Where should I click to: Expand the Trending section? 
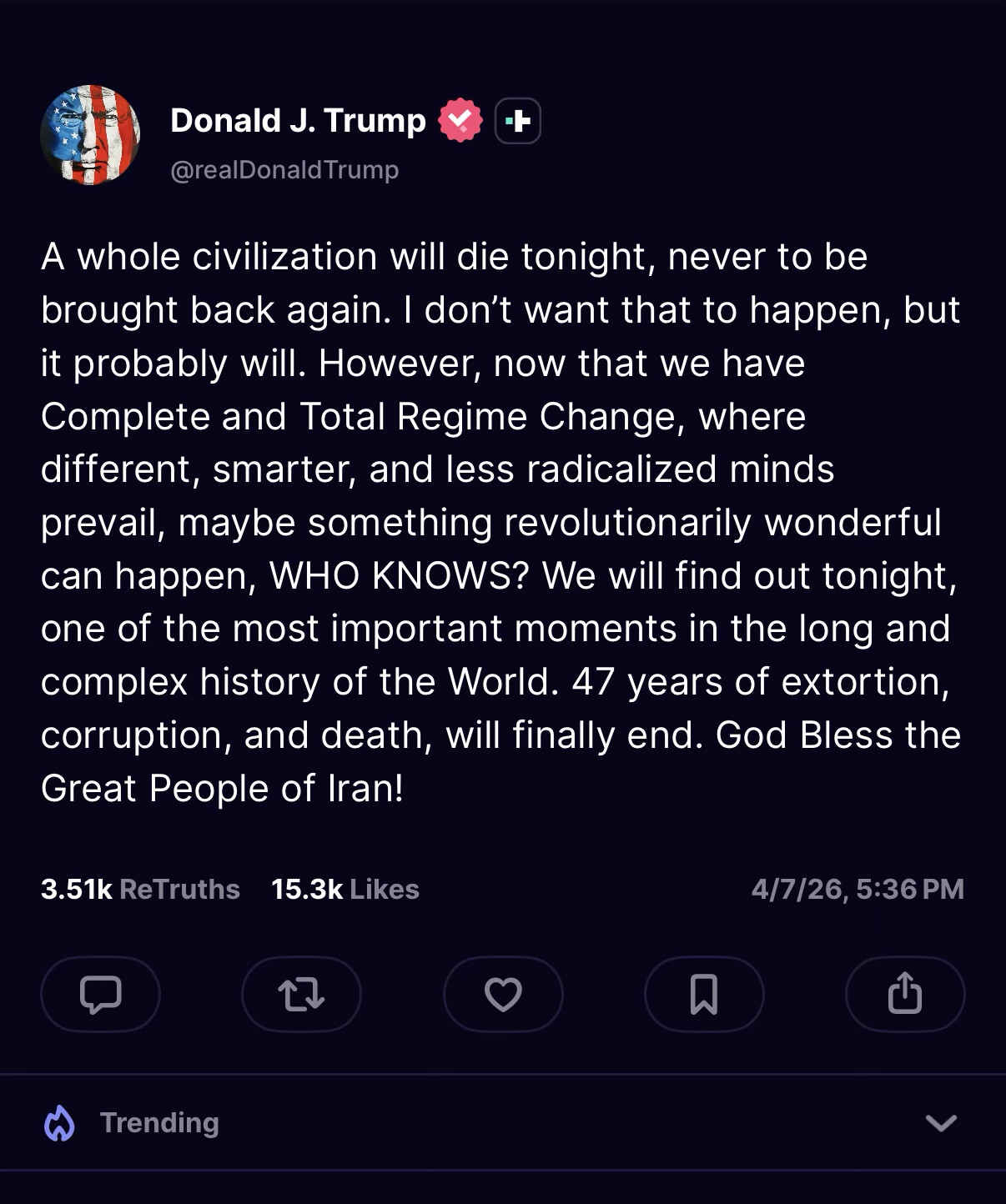(940, 1123)
